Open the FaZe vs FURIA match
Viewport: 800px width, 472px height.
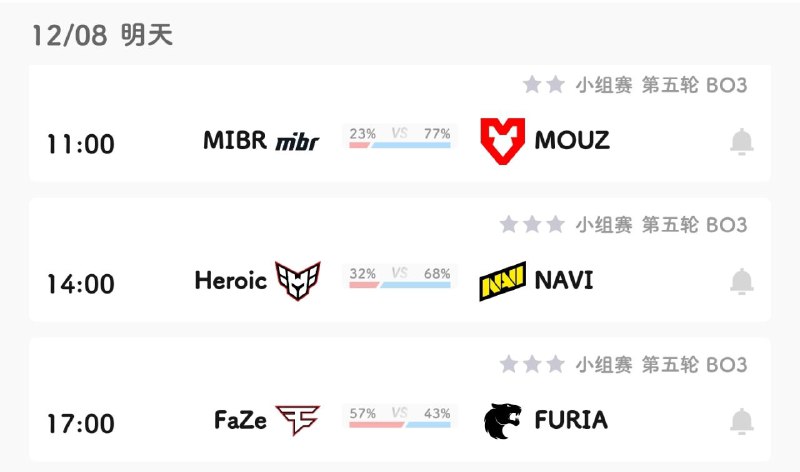point(399,420)
